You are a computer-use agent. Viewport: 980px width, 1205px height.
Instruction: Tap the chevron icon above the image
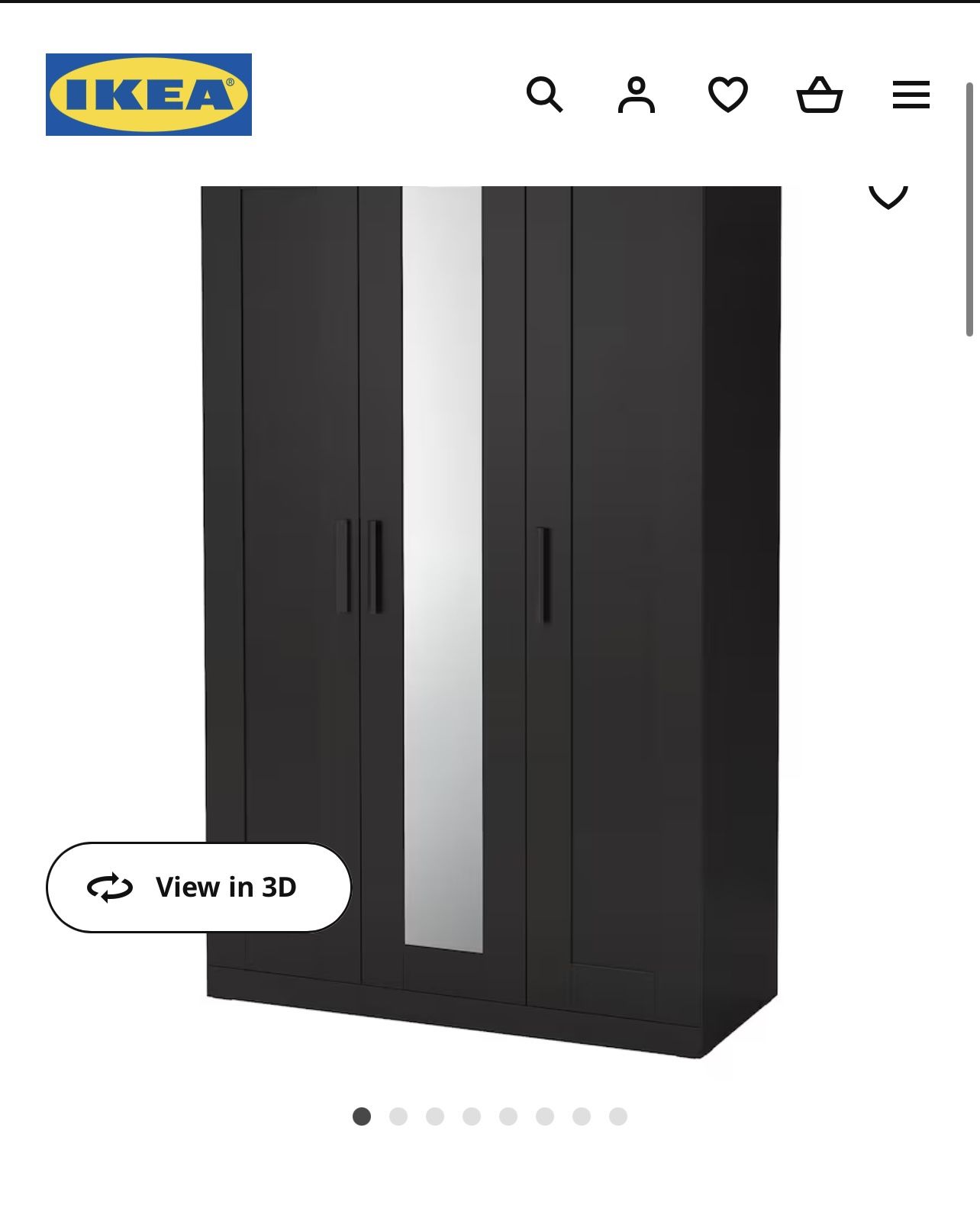coord(888,197)
